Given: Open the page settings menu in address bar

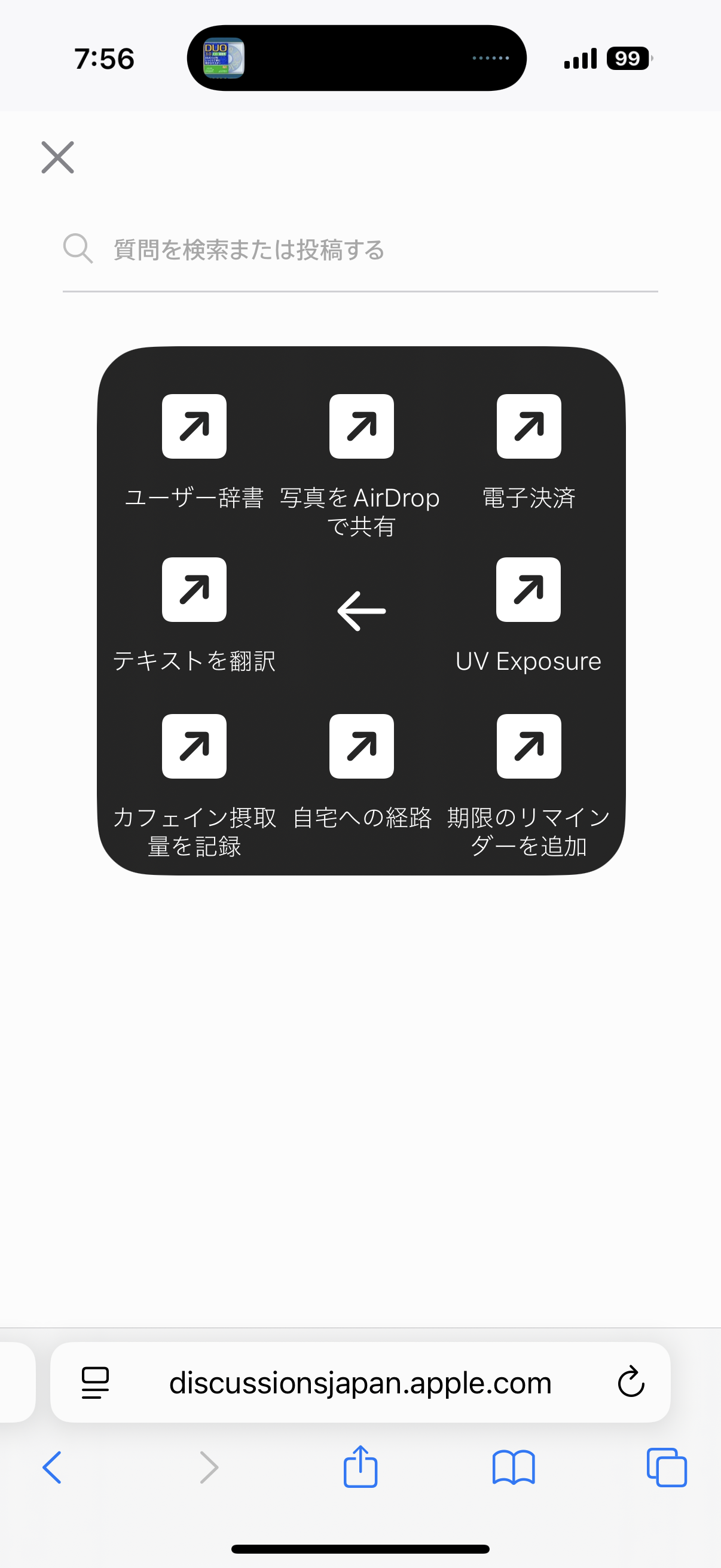Looking at the screenshot, I should click(x=96, y=1383).
